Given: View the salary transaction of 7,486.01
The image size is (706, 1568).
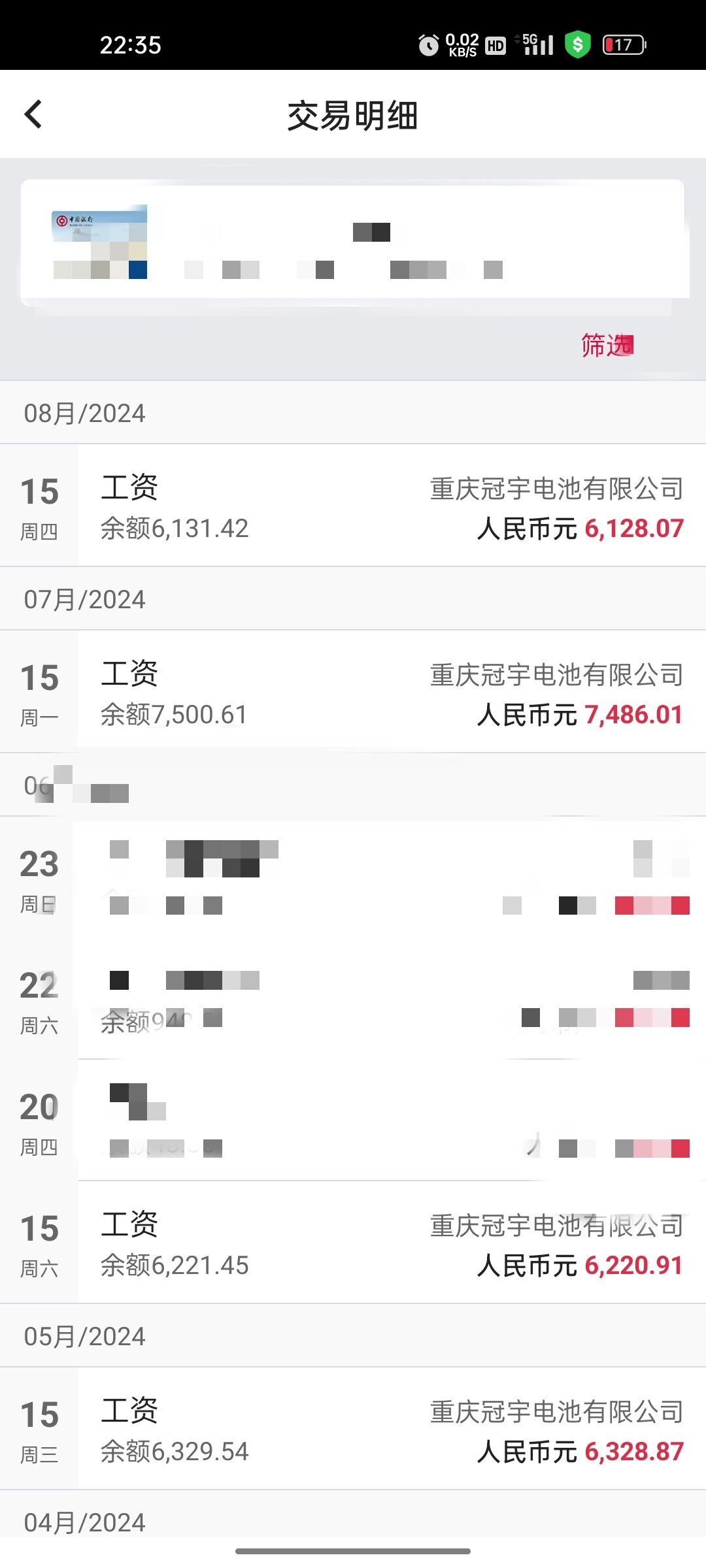Looking at the screenshot, I should (353, 692).
